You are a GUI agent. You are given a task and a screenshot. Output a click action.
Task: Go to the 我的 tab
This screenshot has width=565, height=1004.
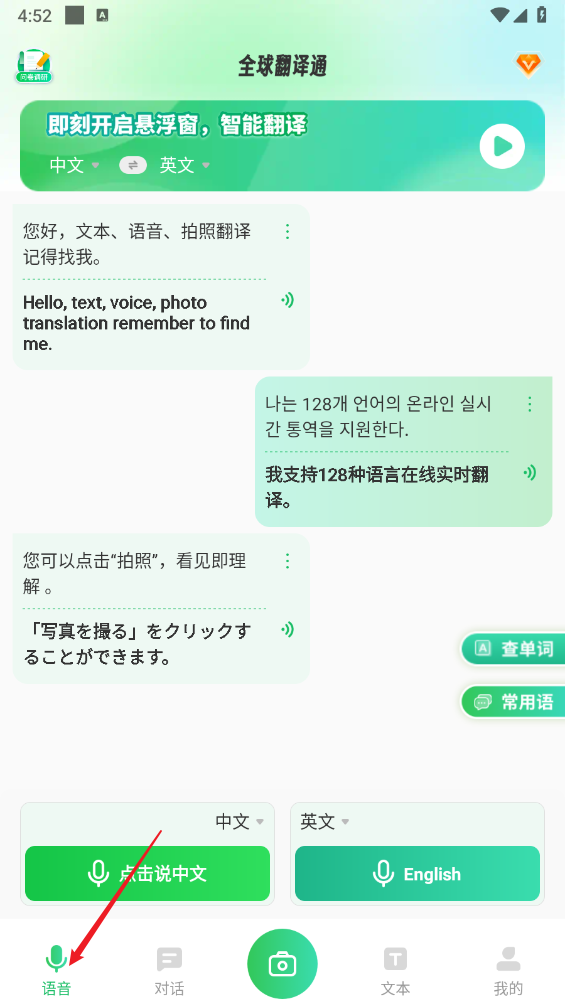click(x=509, y=971)
